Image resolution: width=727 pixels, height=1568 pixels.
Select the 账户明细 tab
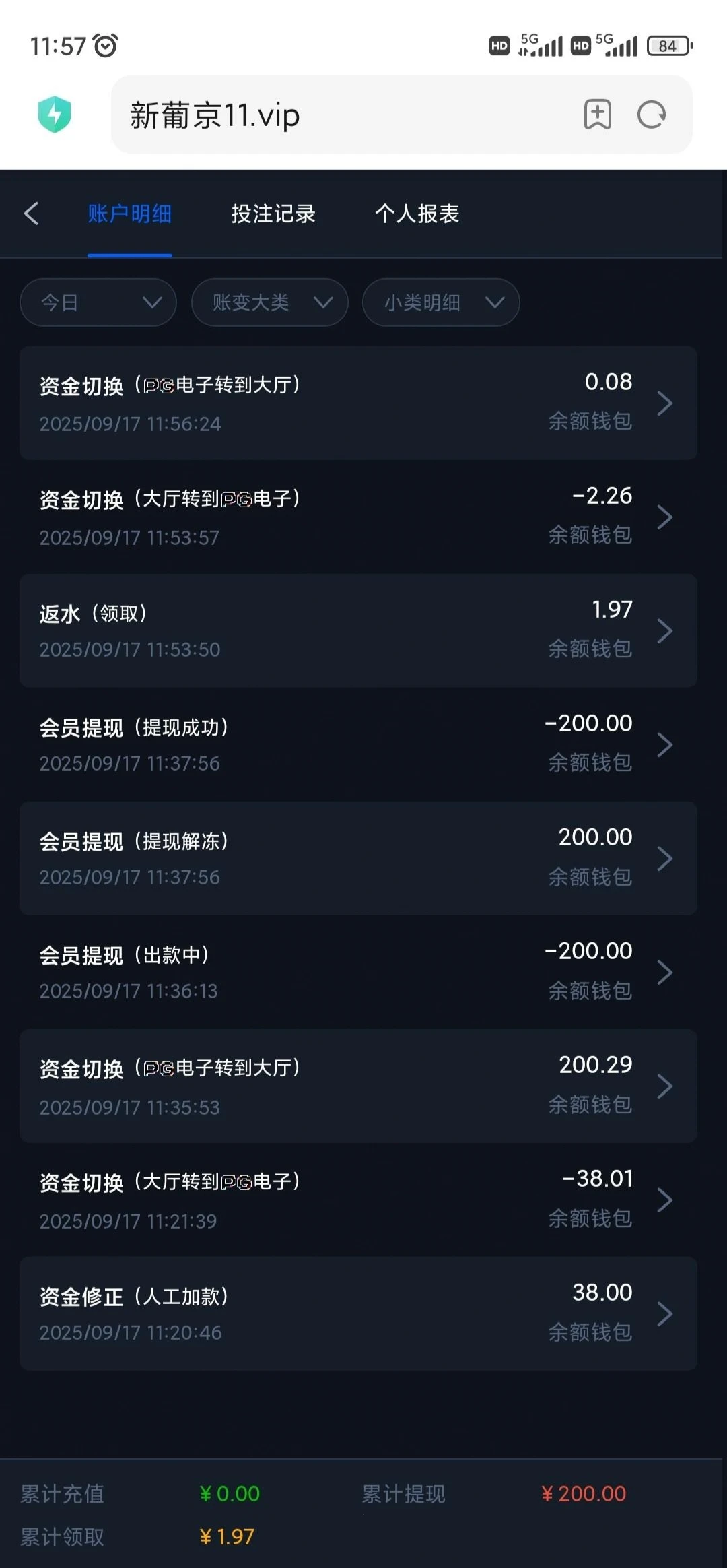tap(129, 214)
